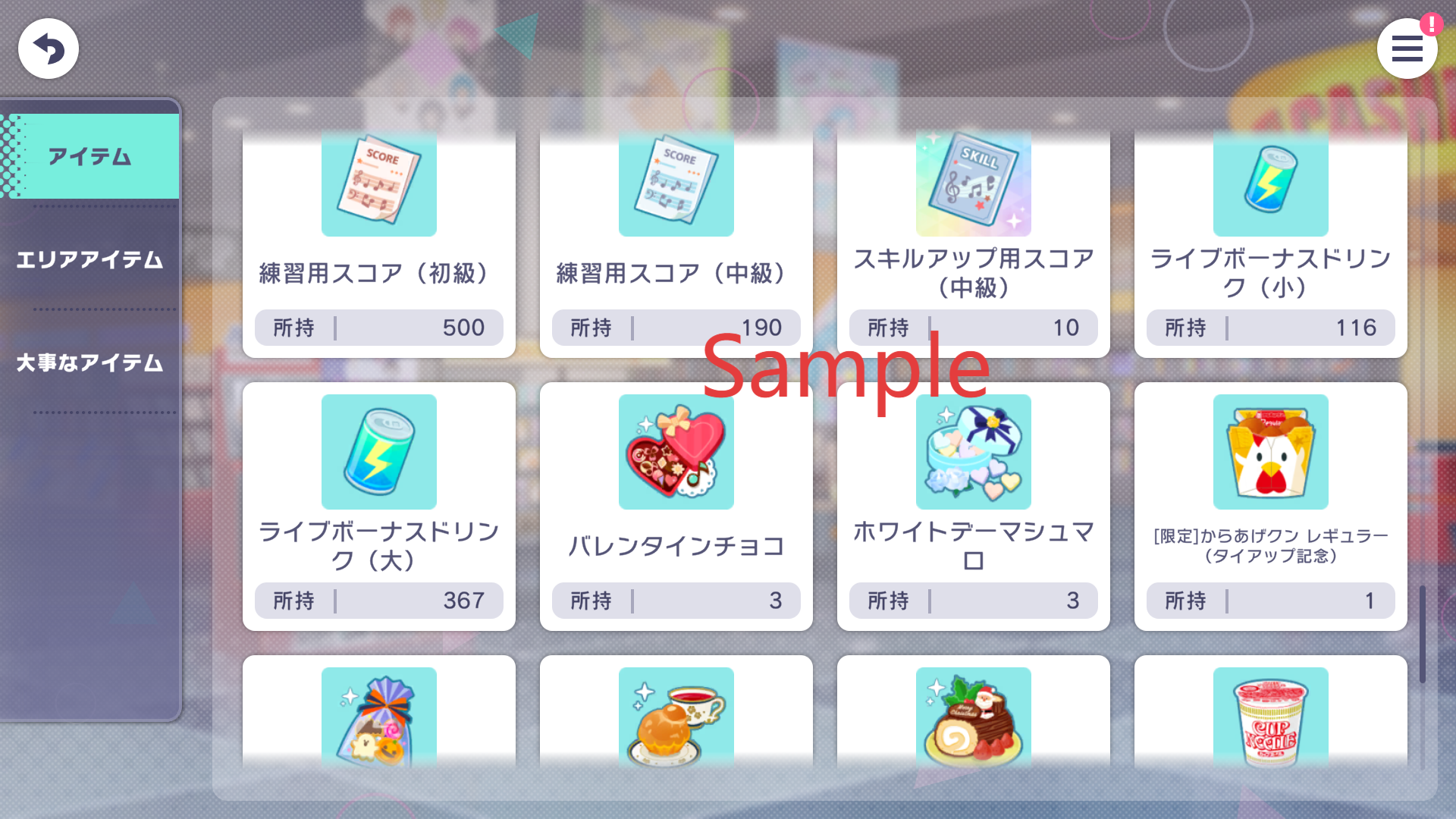Select the ホワイトデーマシュマロ item
The height and width of the screenshot is (819, 1456).
coord(973,507)
